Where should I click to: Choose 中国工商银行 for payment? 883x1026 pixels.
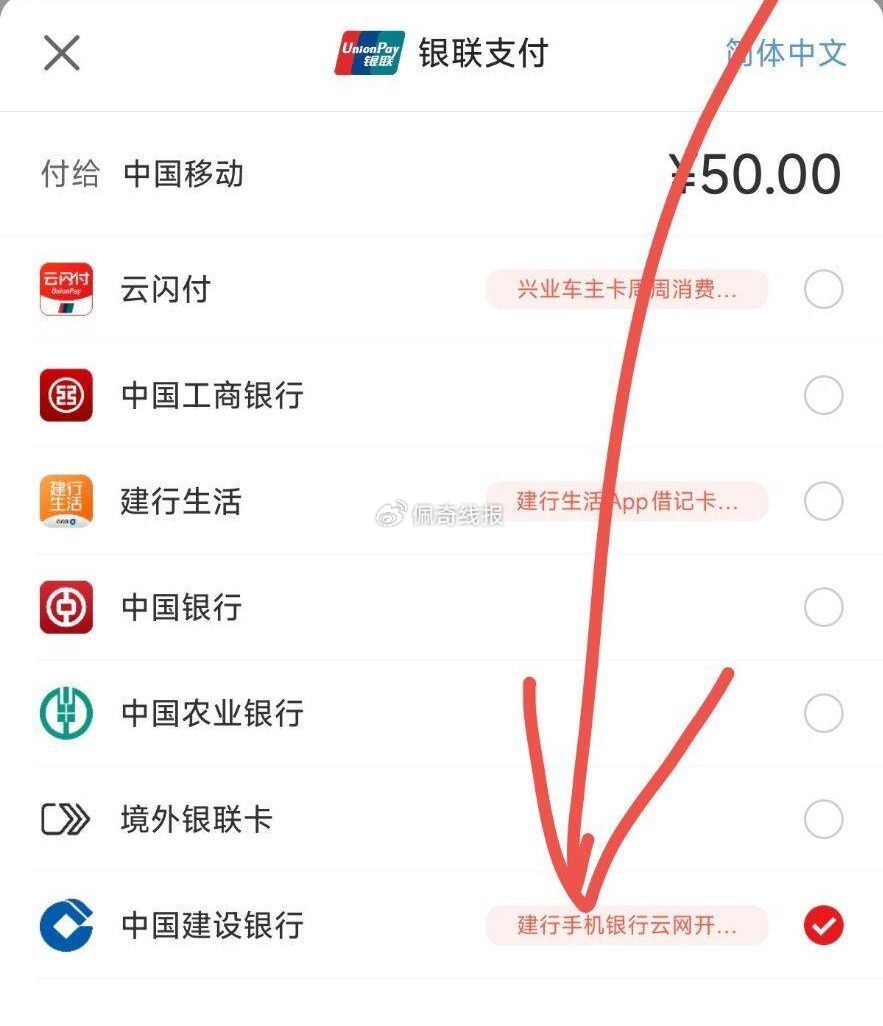823,396
